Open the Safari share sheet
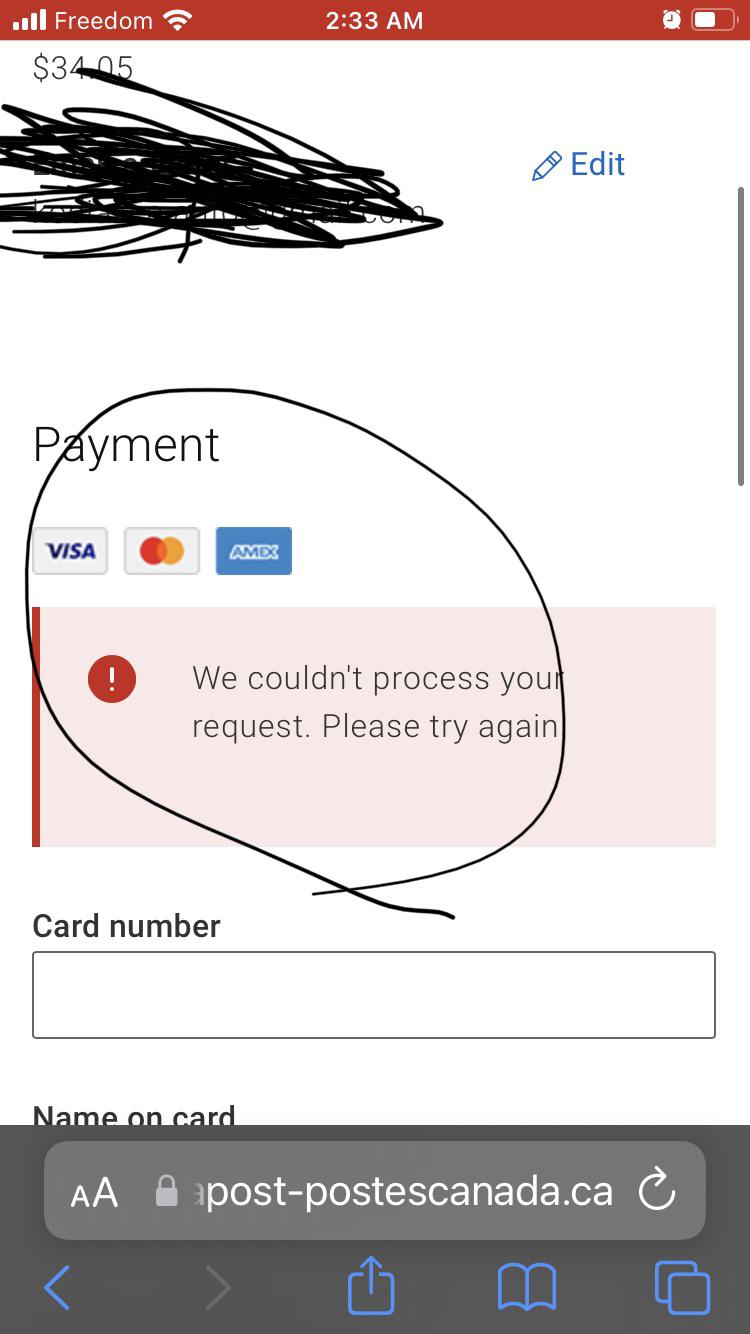The height and width of the screenshot is (1334, 750). 370,1287
